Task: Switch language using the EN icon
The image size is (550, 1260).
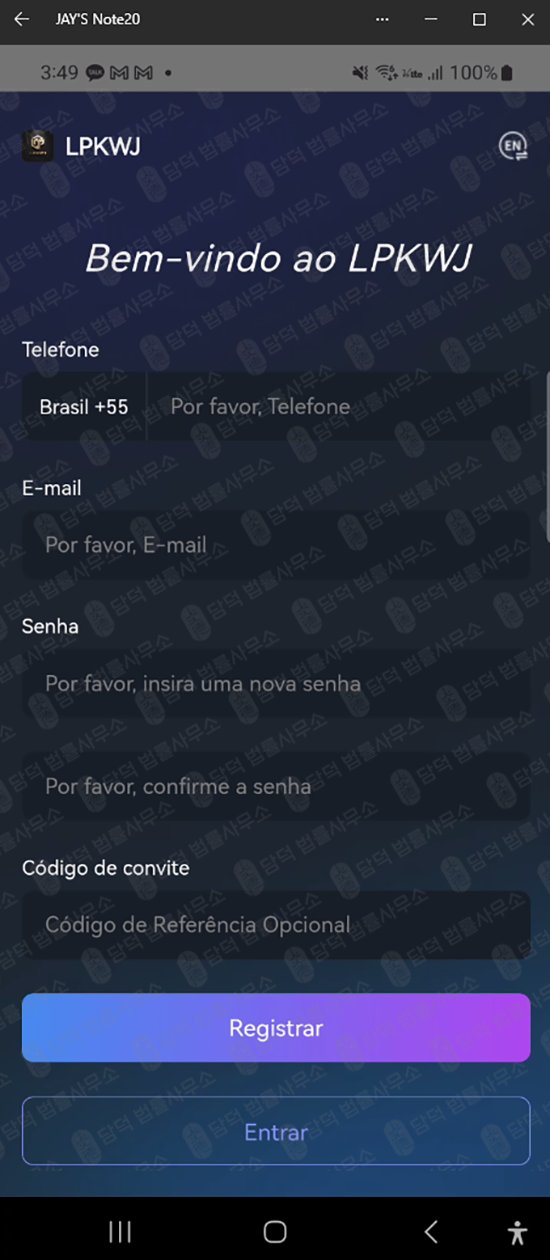Action: tap(513, 147)
